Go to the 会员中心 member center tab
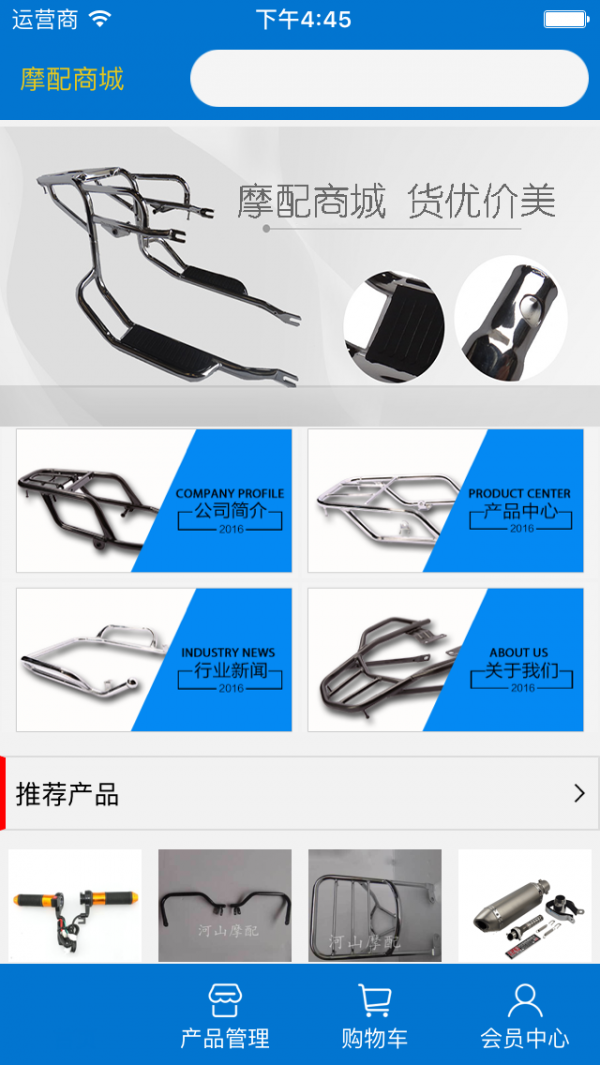The width and height of the screenshot is (600, 1065). coord(525,1015)
